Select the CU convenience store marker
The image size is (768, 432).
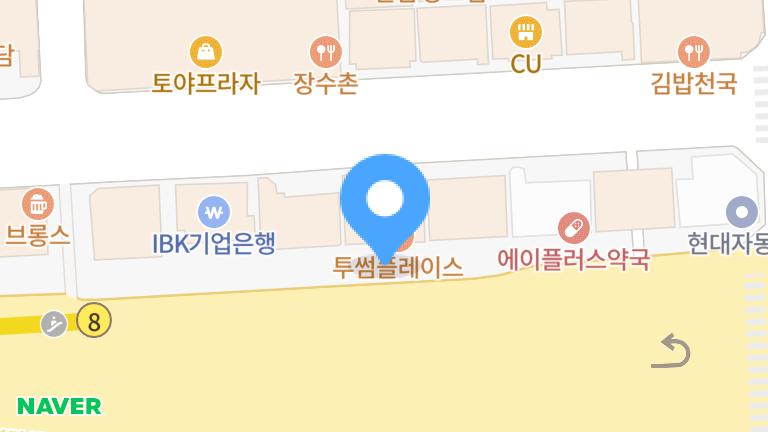(x=525, y=32)
